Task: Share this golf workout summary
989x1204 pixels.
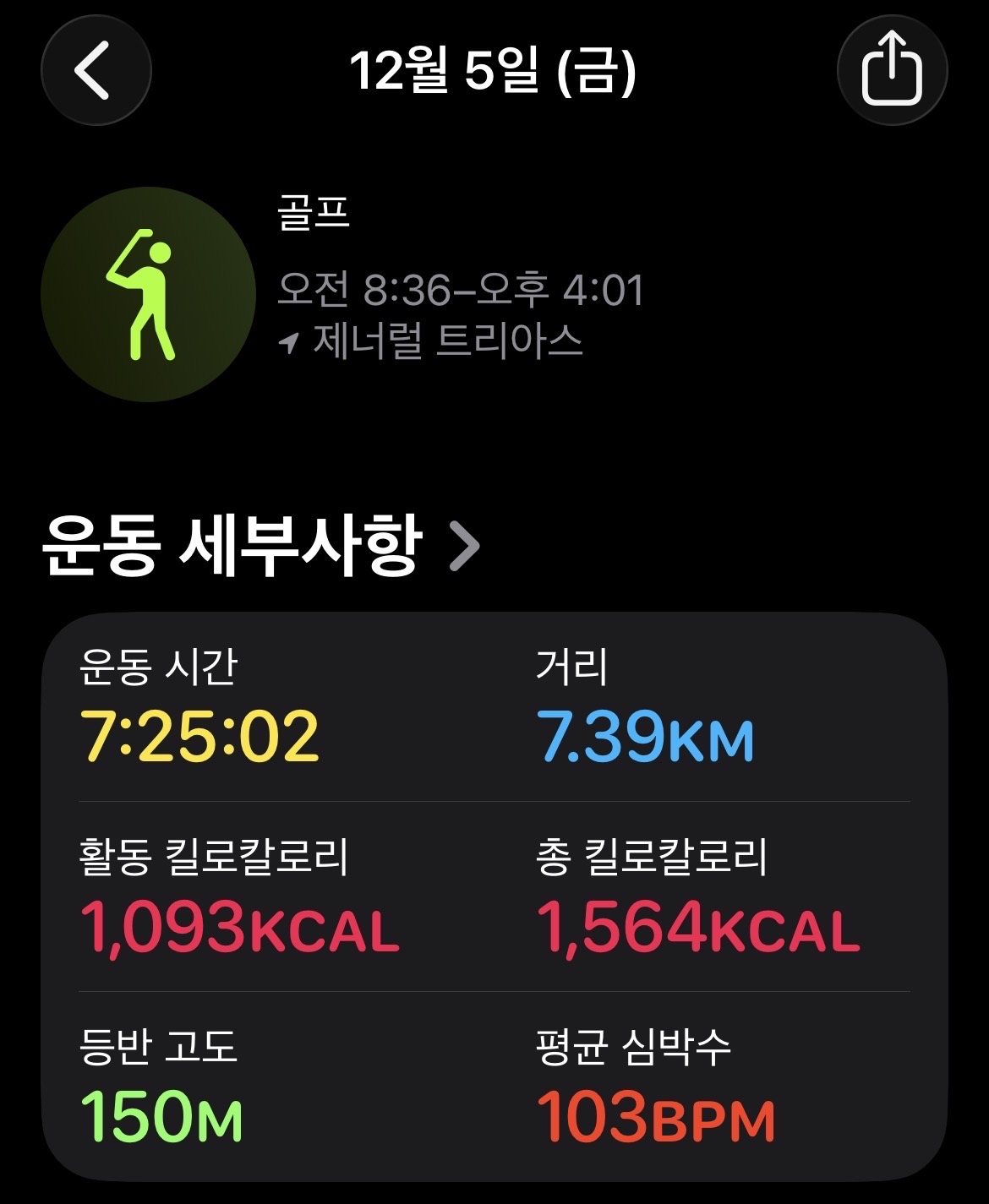Action: (x=891, y=71)
